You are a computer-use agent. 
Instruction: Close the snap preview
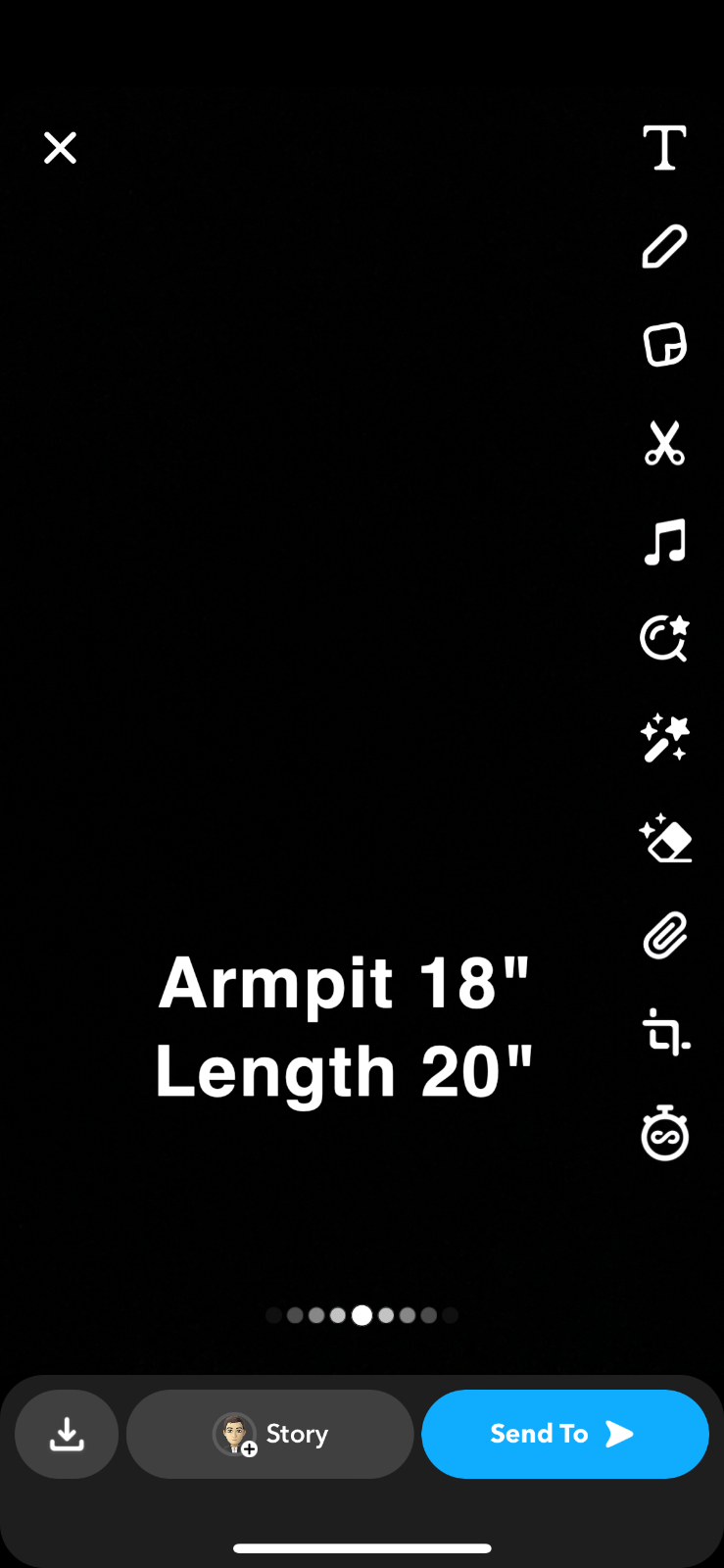[60, 148]
